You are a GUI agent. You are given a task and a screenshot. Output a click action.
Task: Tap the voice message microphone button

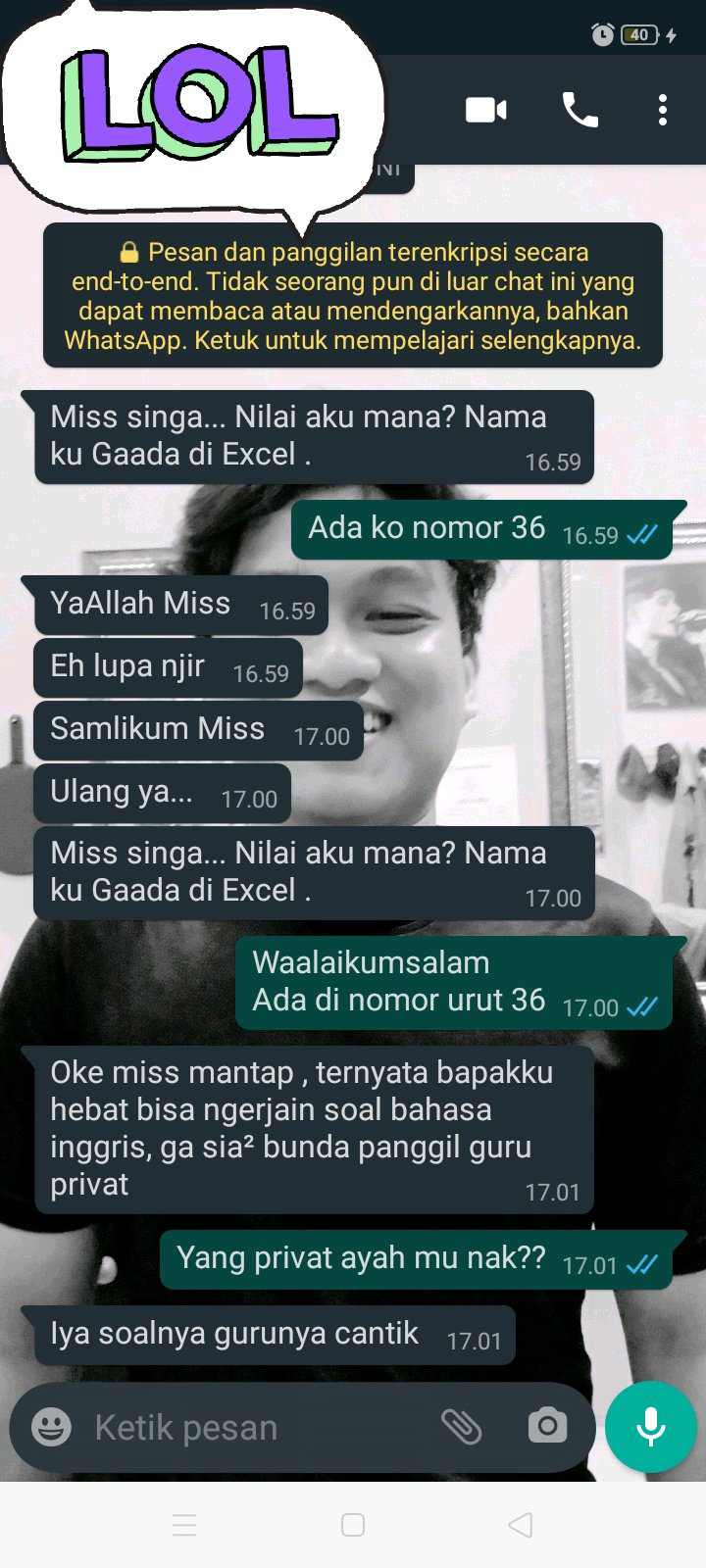651,1427
